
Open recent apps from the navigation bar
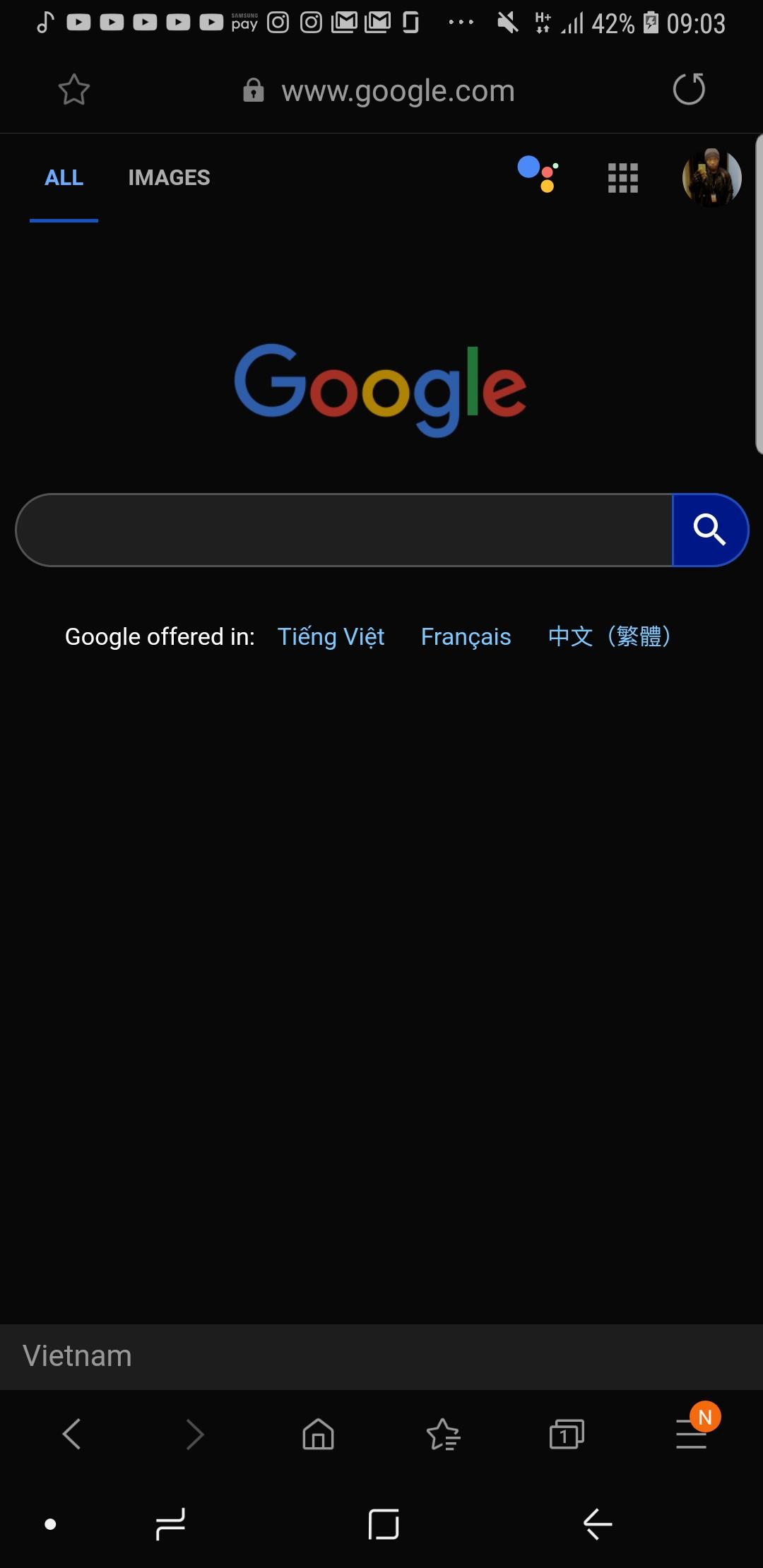pos(170,1524)
